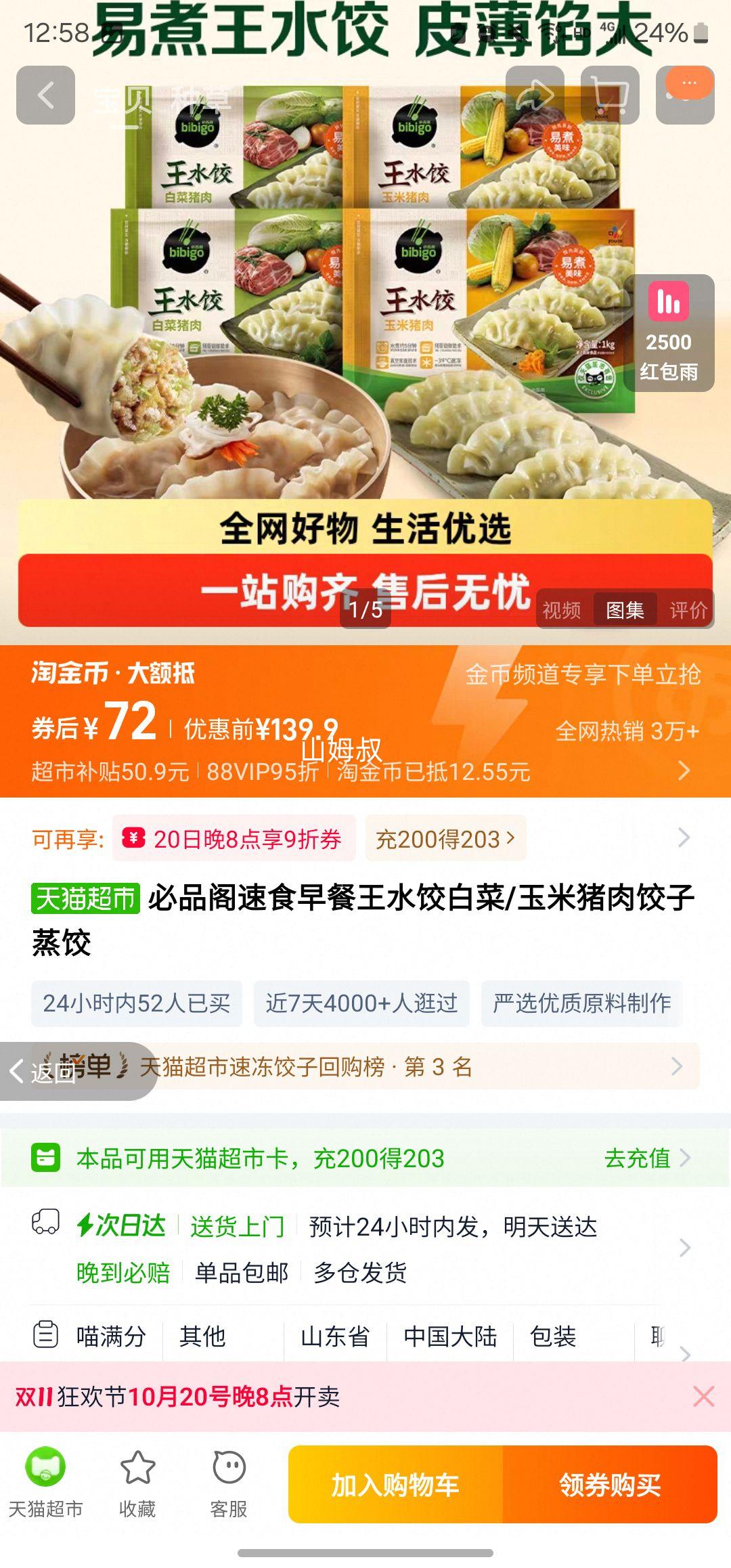731x1568 pixels.
Task: Open the orange more options menu
Action: (x=689, y=84)
